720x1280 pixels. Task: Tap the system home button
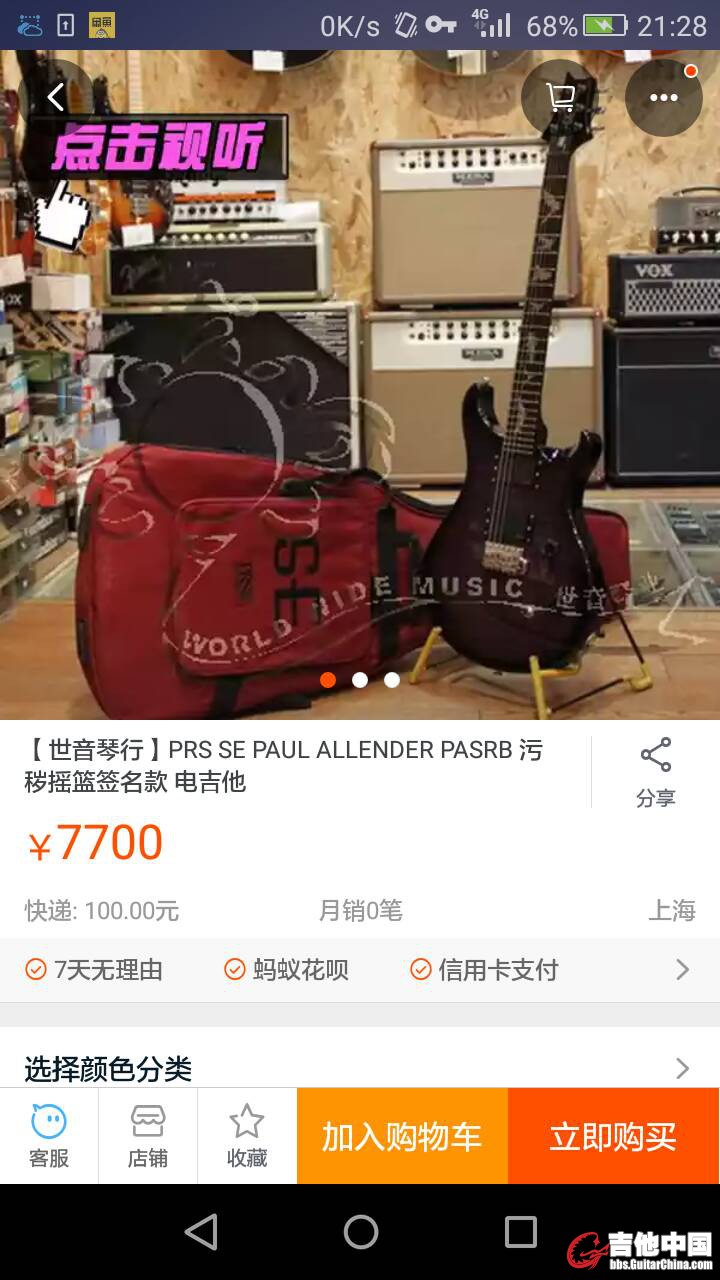coord(360,1232)
